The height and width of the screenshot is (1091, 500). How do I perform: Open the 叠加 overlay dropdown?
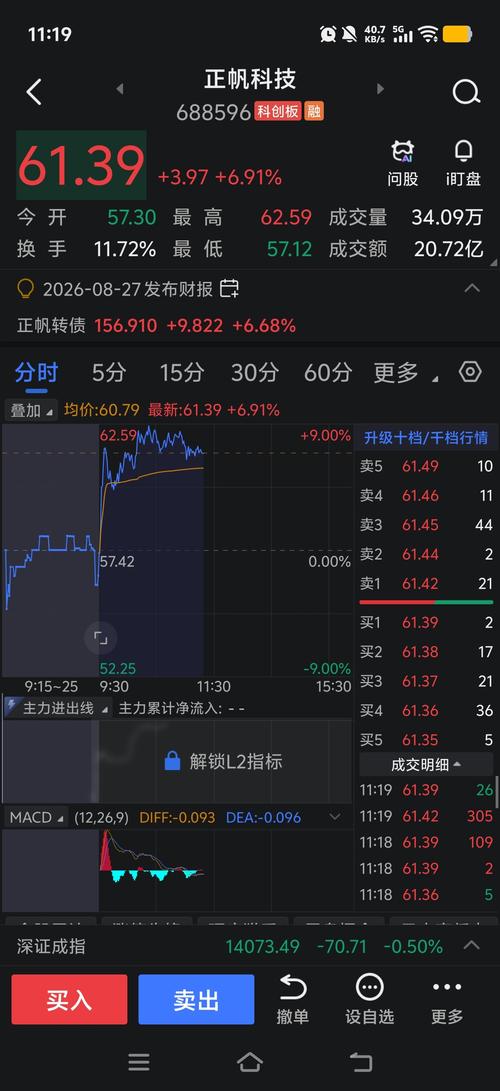coord(31,410)
